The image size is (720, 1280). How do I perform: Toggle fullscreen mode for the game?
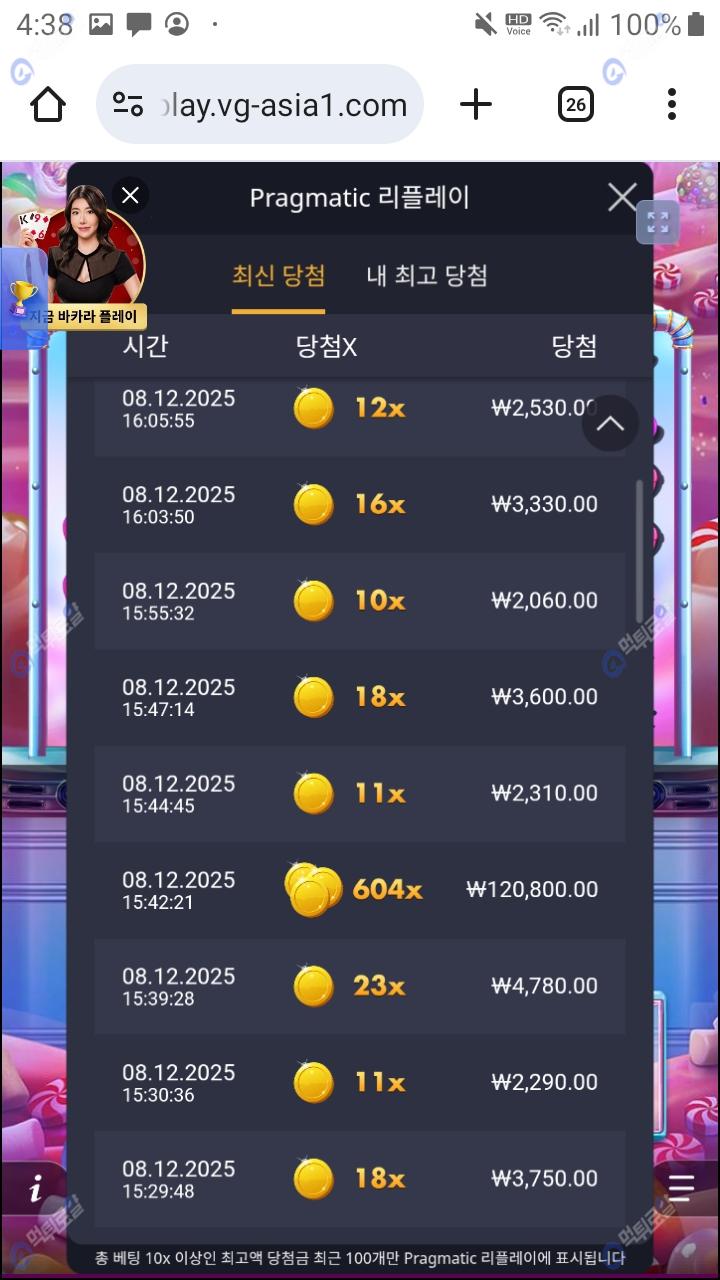(x=657, y=223)
